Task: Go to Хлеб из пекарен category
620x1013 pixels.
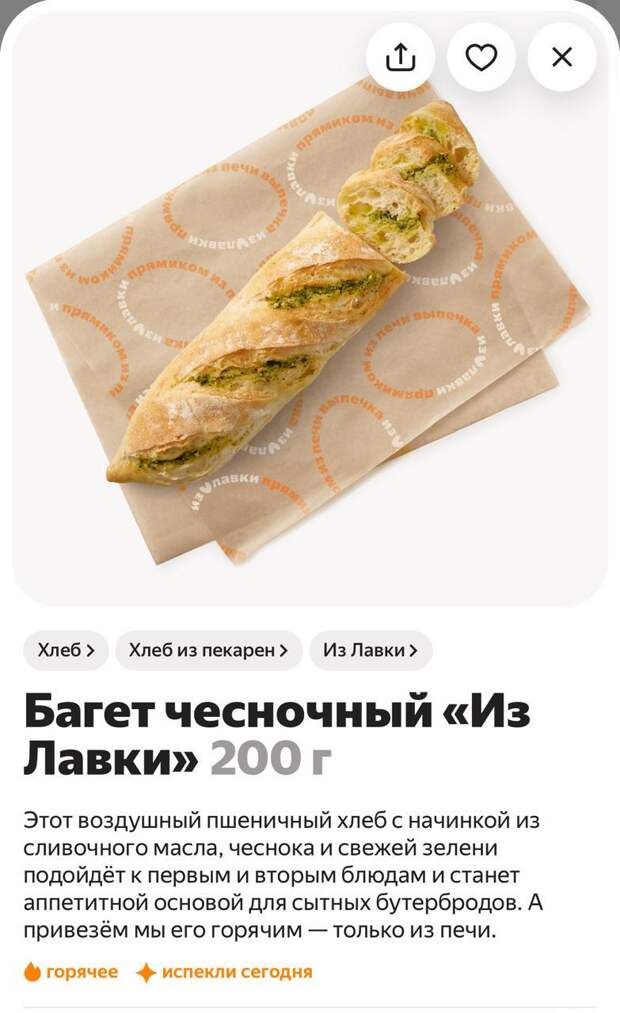Action: pos(208,650)
